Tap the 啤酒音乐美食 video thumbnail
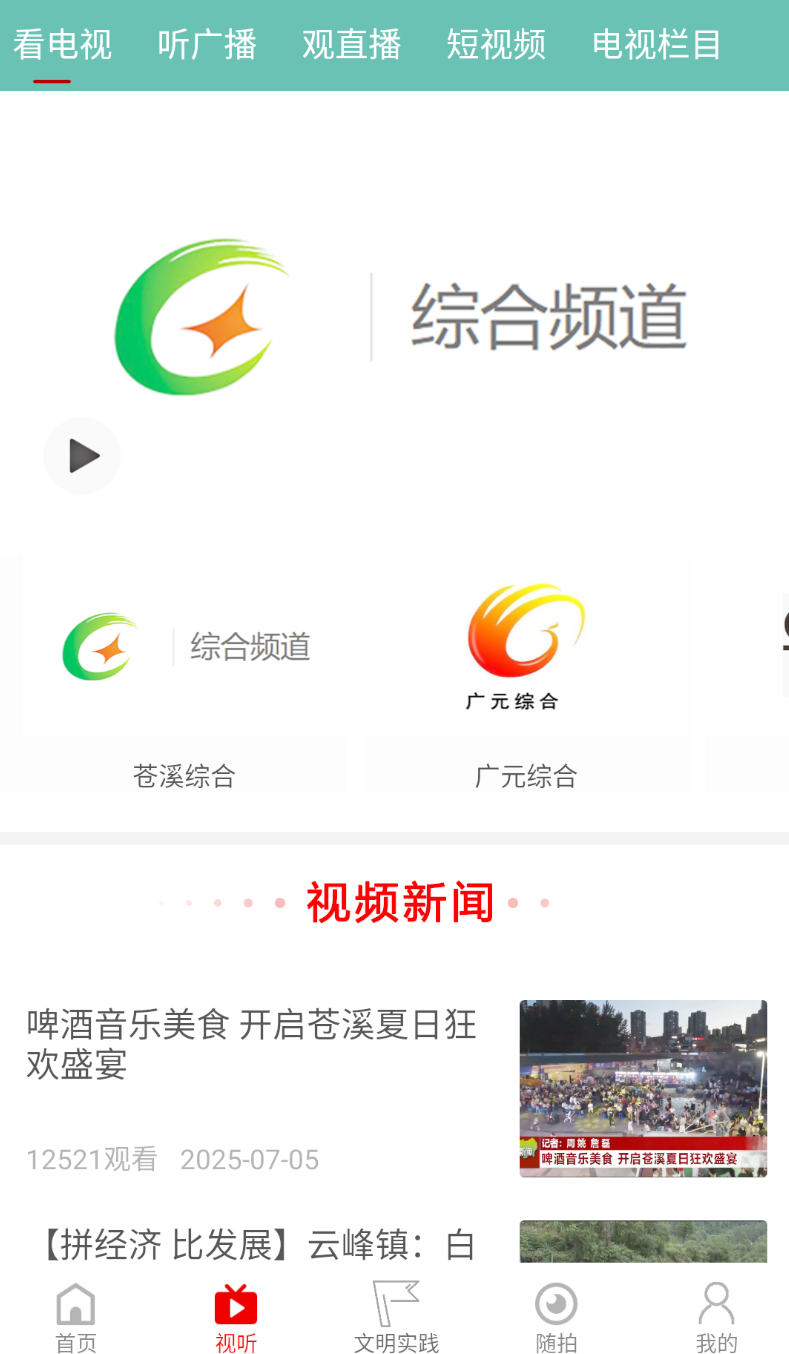This screenshot has width=789, height=1354. (642, 1087)
